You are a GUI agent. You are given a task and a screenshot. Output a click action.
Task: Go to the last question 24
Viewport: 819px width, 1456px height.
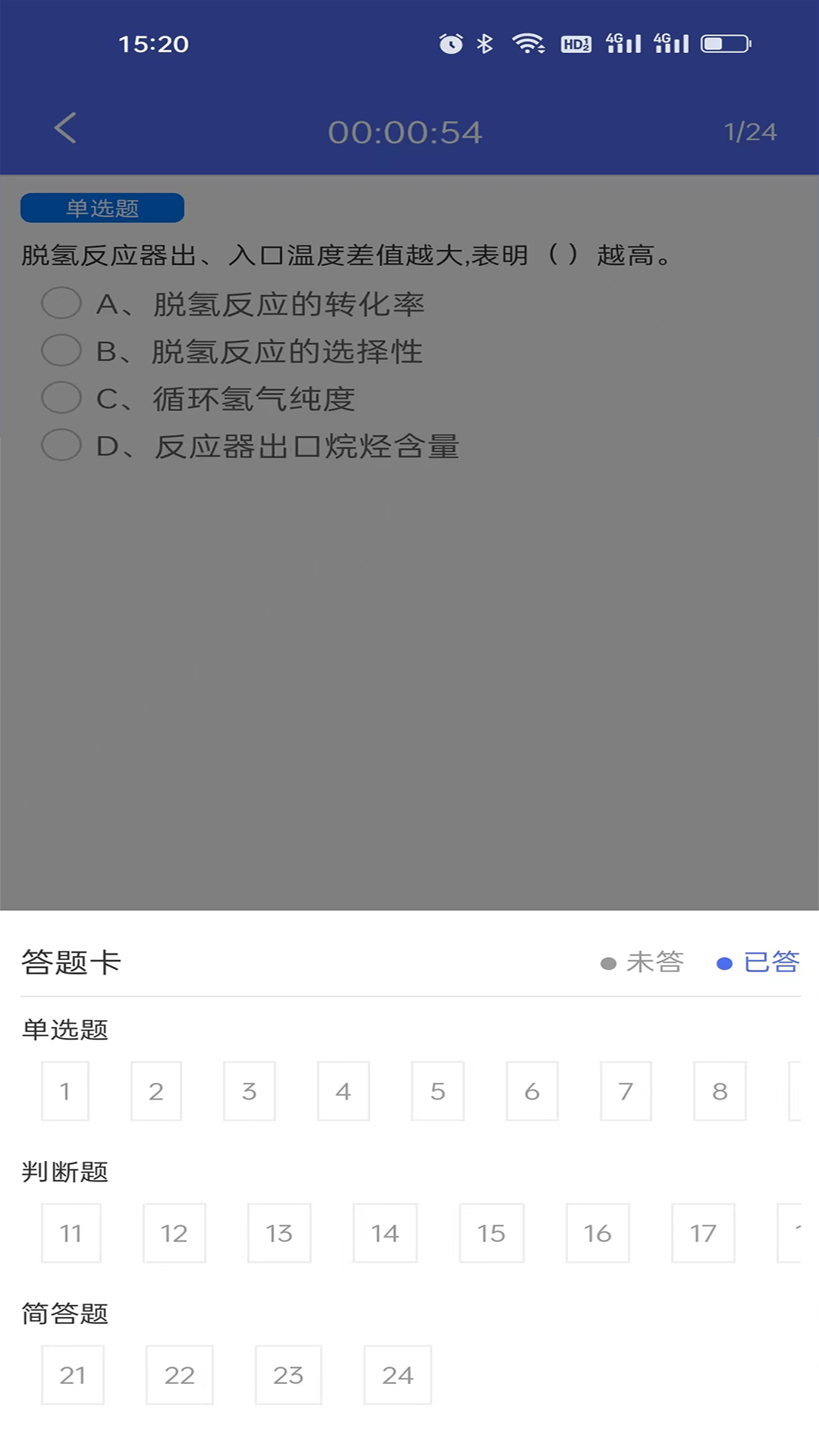397,1375
